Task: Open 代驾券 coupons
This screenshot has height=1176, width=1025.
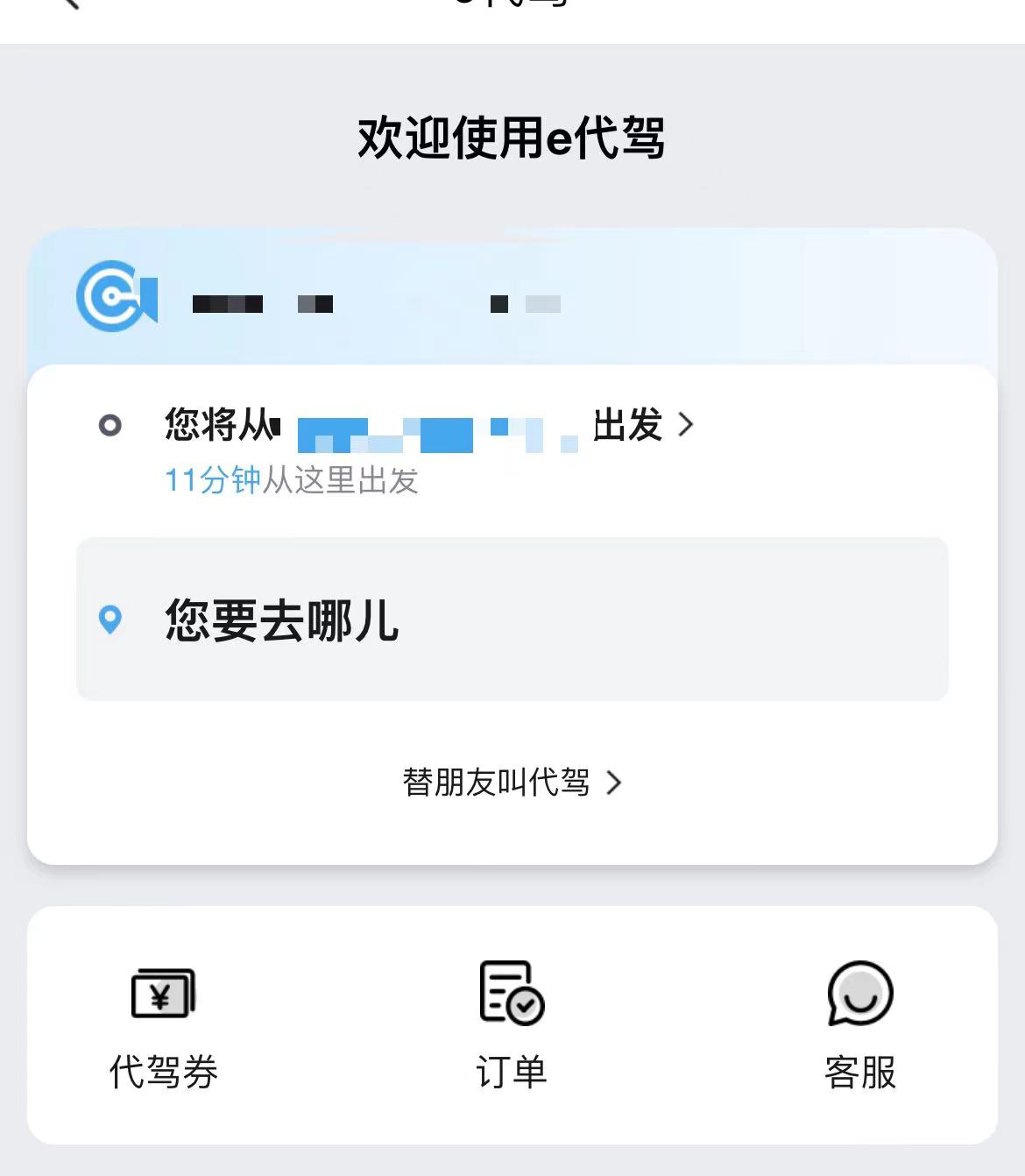Action: 164,1024
